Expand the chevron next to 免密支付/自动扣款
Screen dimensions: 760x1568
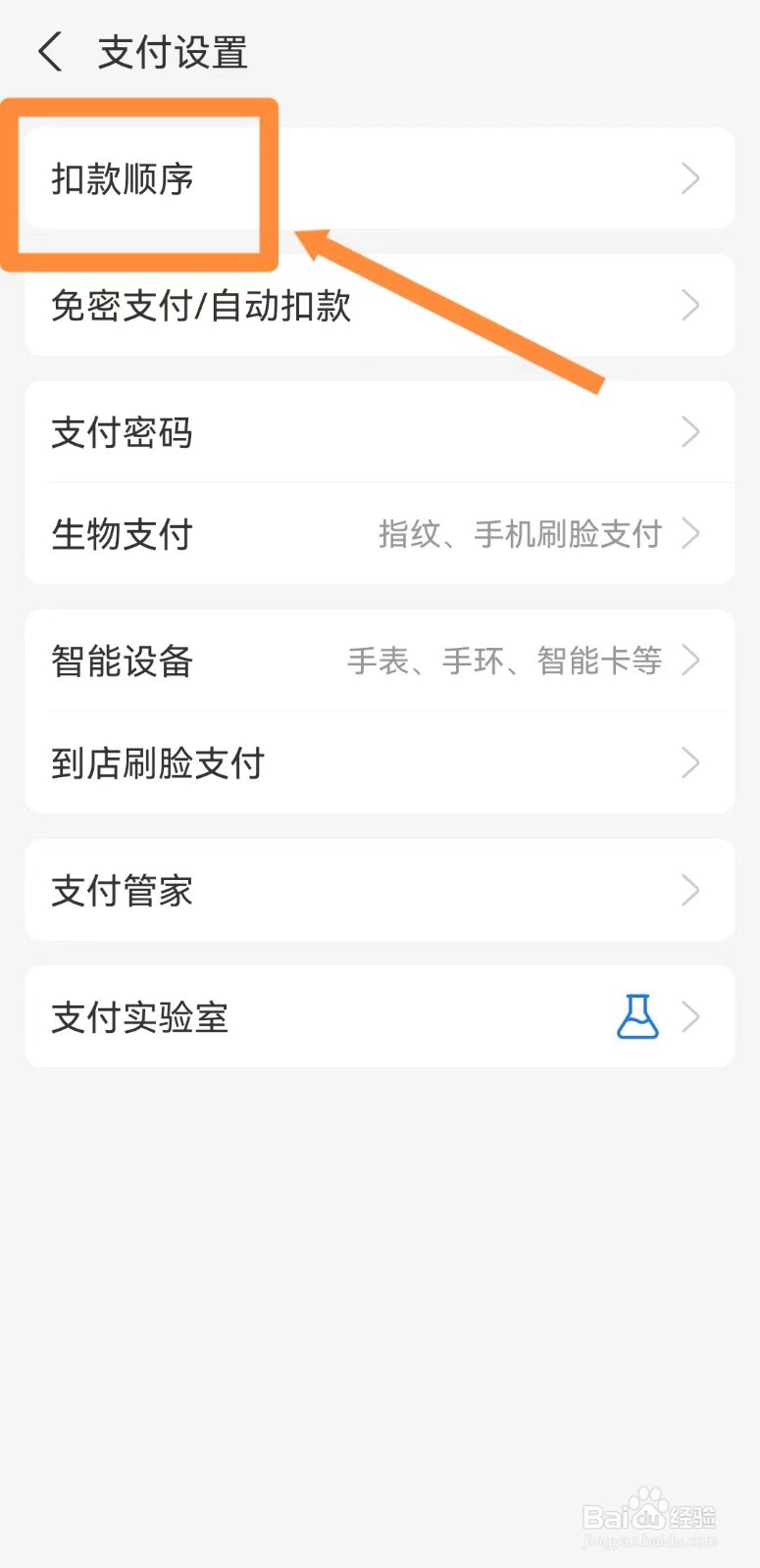(690, 306)
